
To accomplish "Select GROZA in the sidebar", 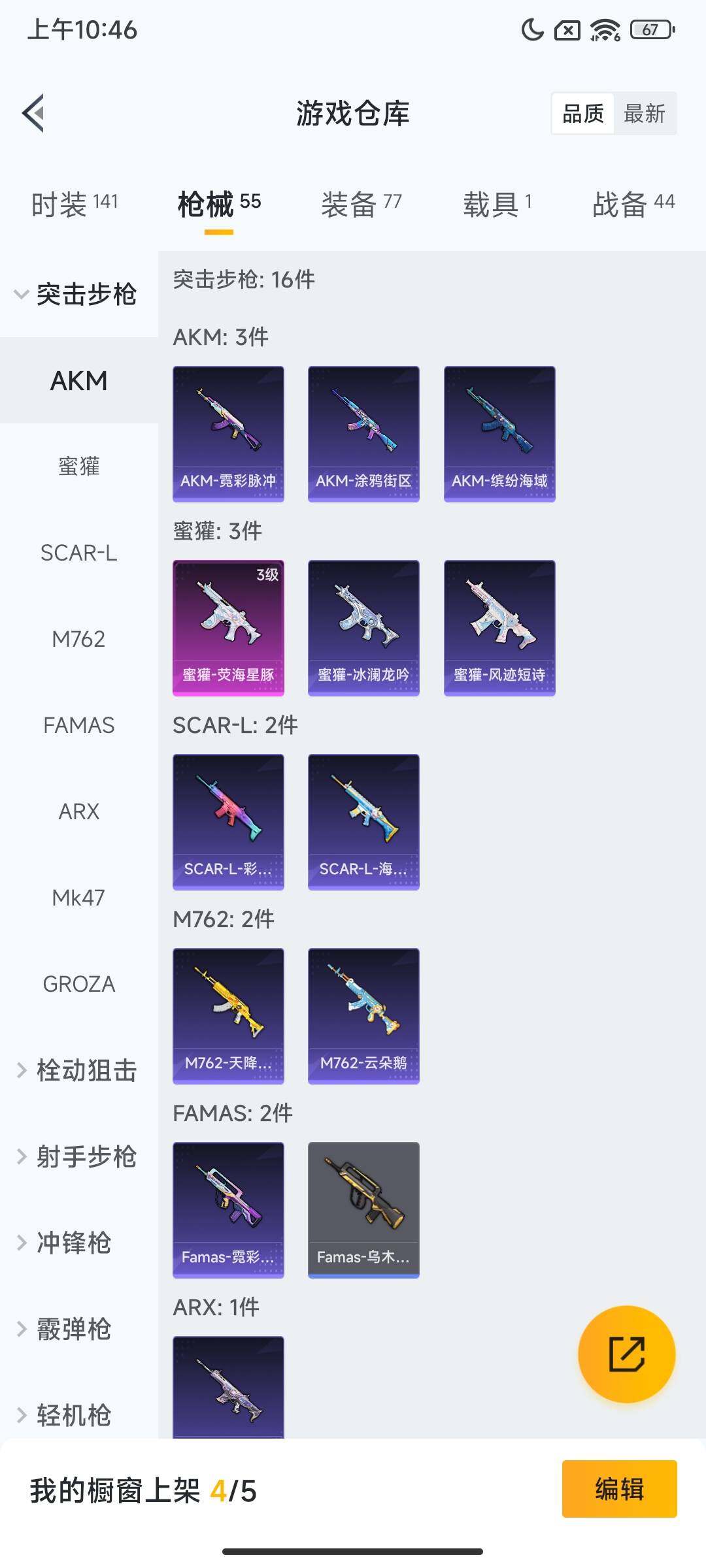I will (x=79, y=984).
